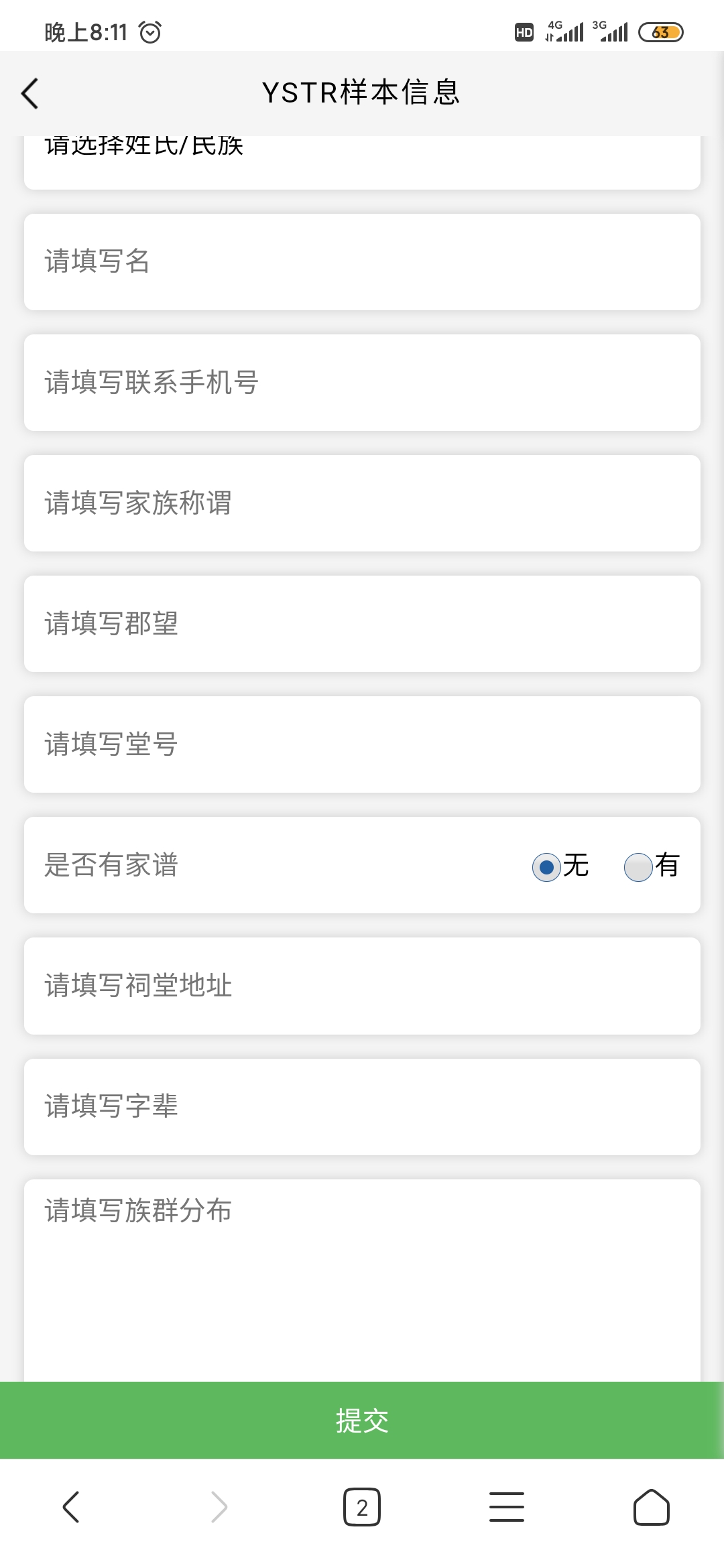This screenshot has width=724, height=1568.
Task: Focus the 请填写祠堂地址 field
Action: [362, 986]
